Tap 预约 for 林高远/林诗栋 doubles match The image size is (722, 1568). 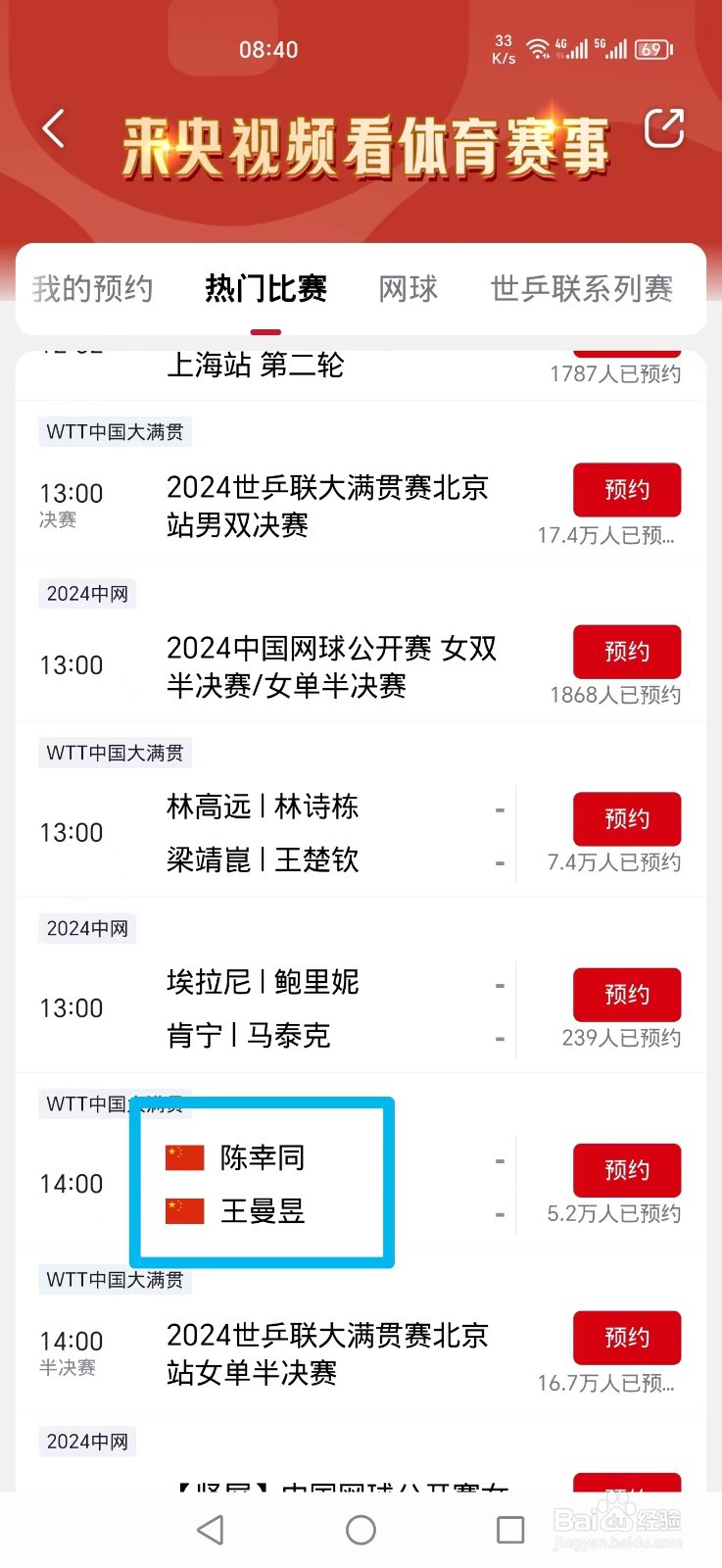pyautogui.click(x=627, y=819)
